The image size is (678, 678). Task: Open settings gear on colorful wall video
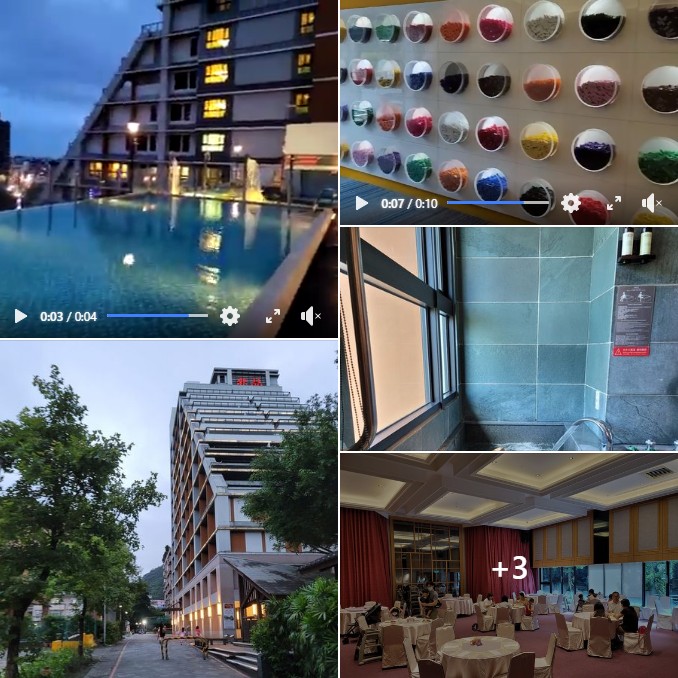[x=571, y=203]
